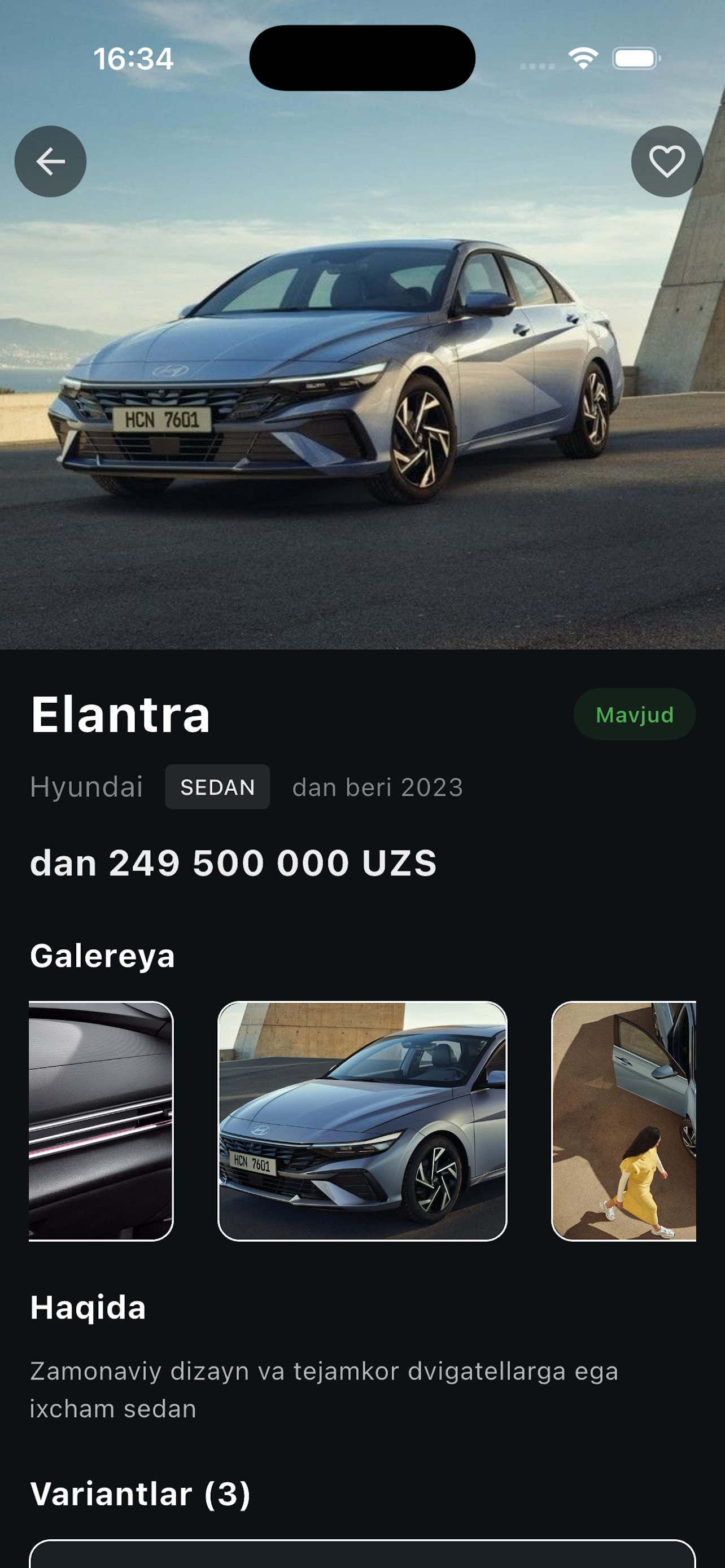This screenshot has height=1568, width=725.
Task: Select the Wi-Fi indicator in status bar
Action: tap(580, 57)
